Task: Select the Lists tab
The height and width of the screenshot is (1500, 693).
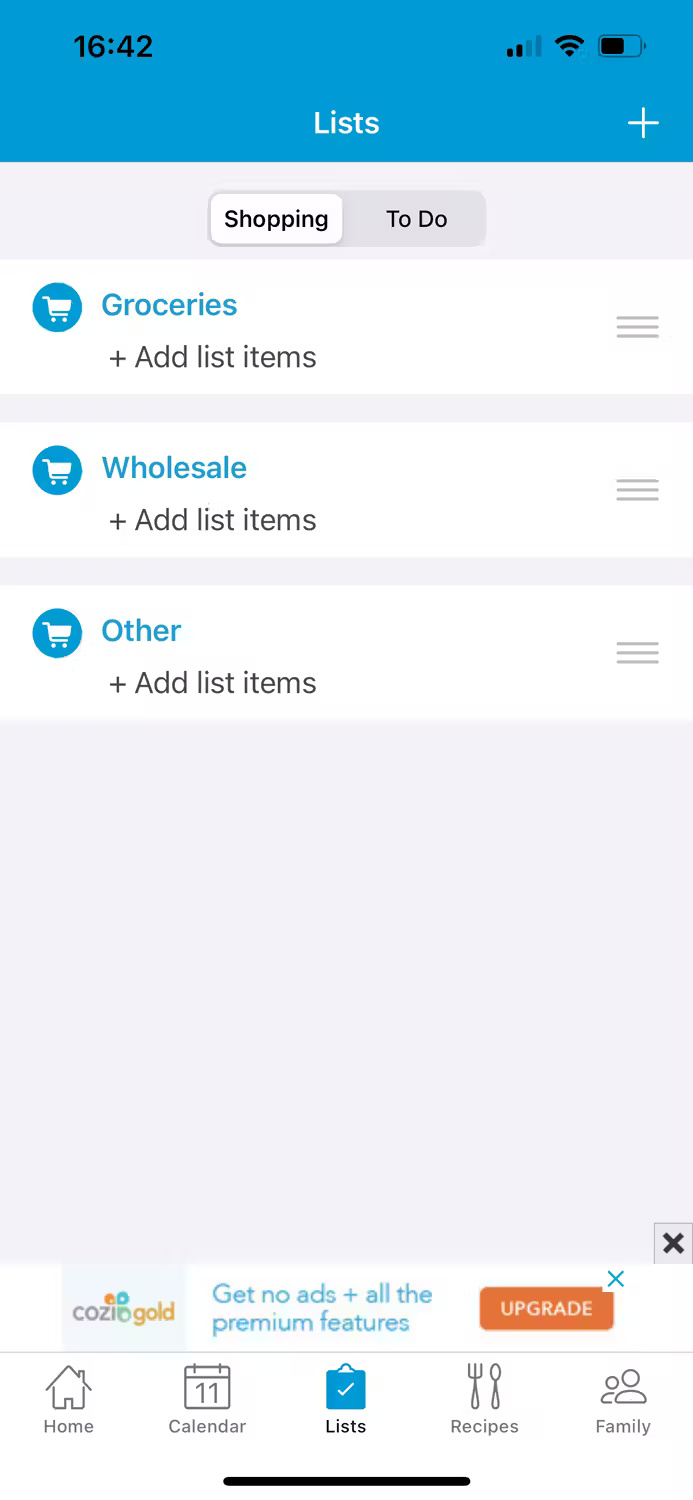Action: point(346,1399)
